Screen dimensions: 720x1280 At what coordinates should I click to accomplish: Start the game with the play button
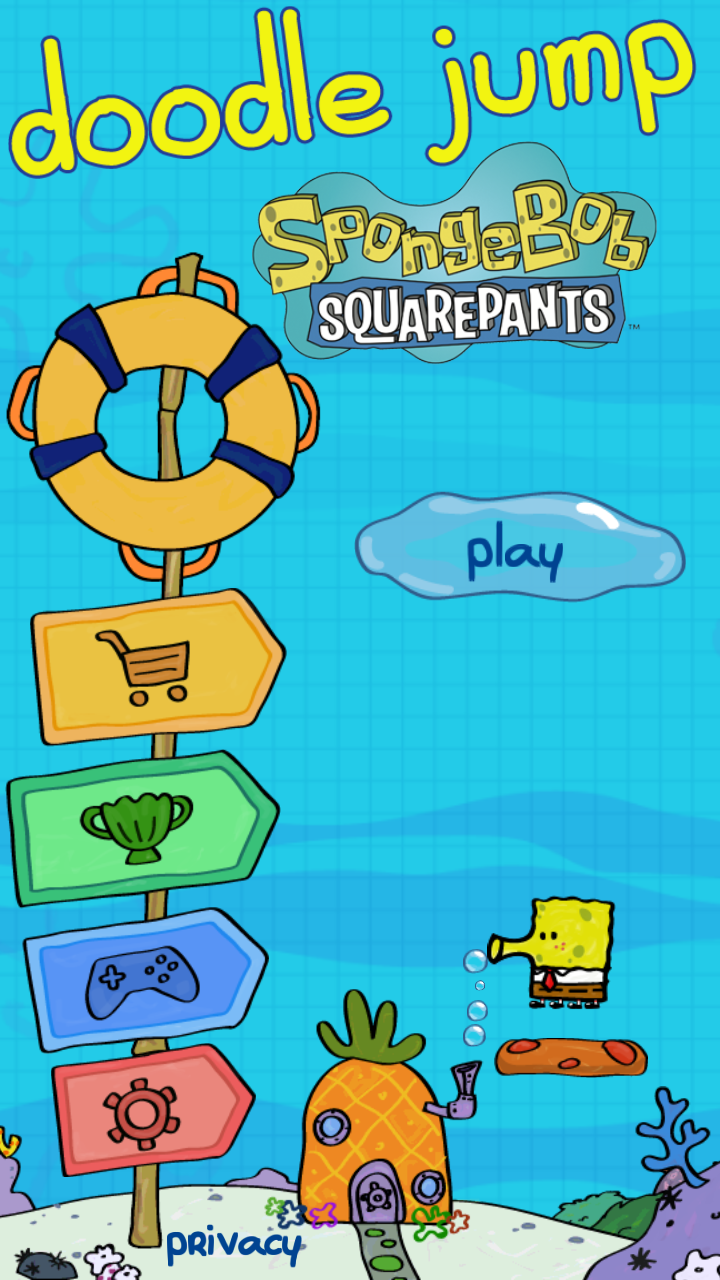pos(518,550)
